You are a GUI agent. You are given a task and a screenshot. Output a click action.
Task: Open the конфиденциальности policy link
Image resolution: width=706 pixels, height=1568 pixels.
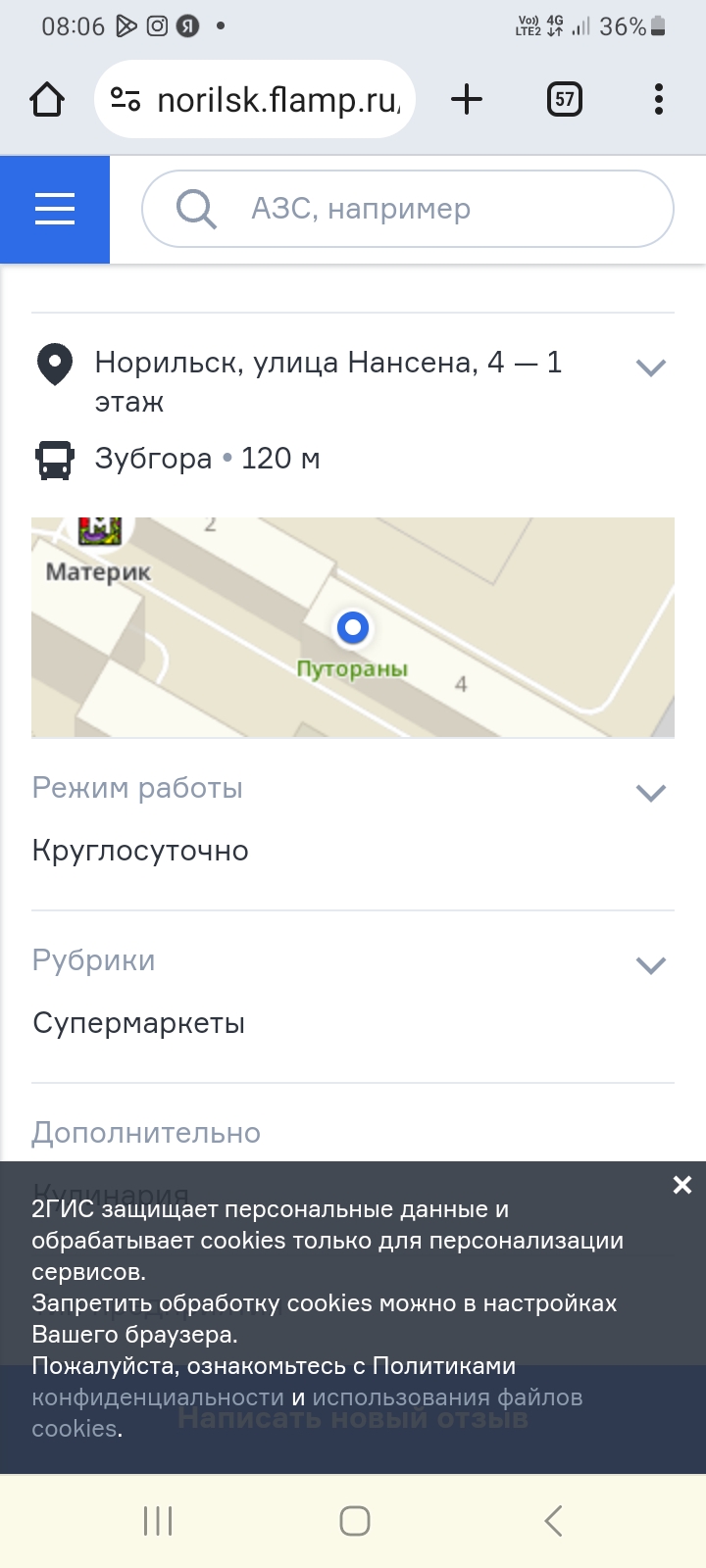pos(157,1397)
